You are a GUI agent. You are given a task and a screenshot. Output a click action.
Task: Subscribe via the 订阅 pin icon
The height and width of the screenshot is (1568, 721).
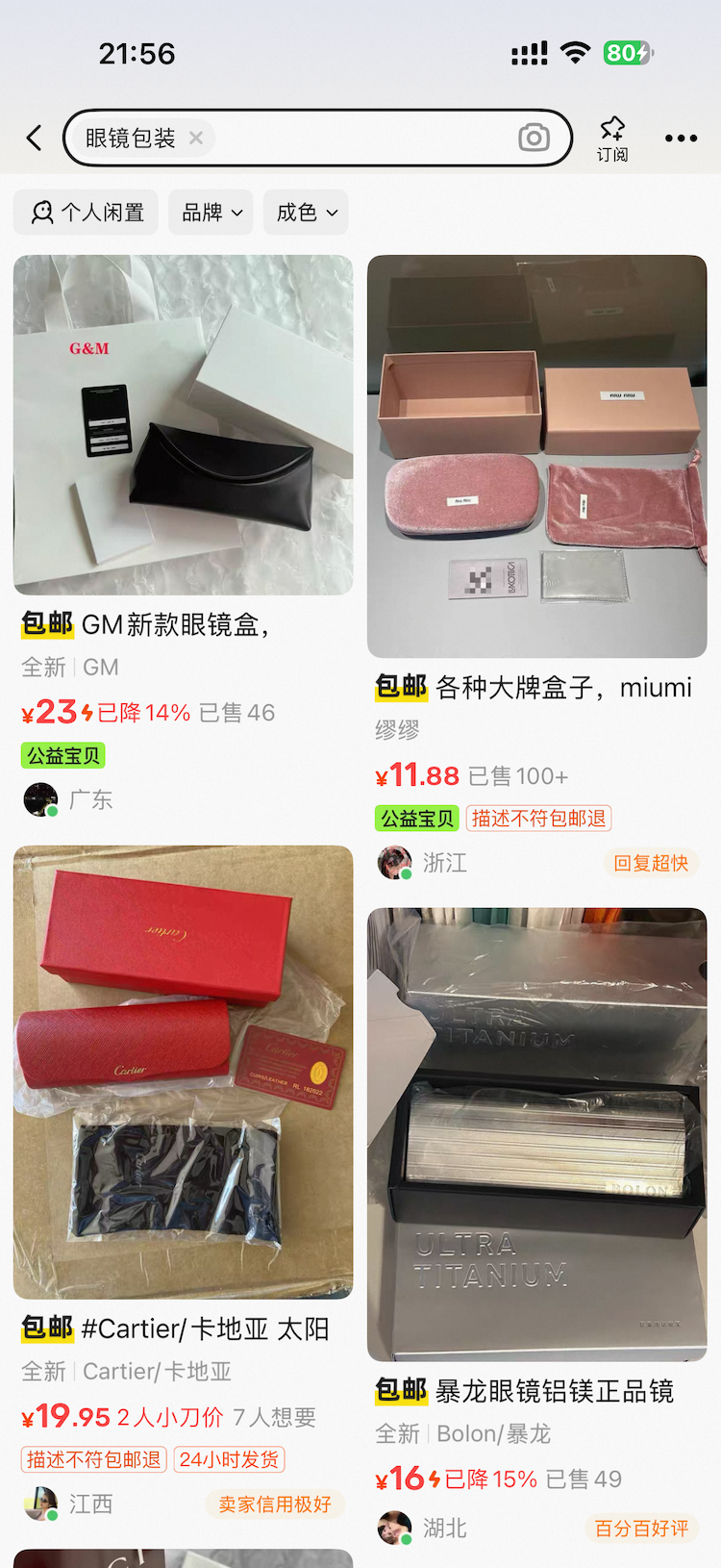(612, 139)
